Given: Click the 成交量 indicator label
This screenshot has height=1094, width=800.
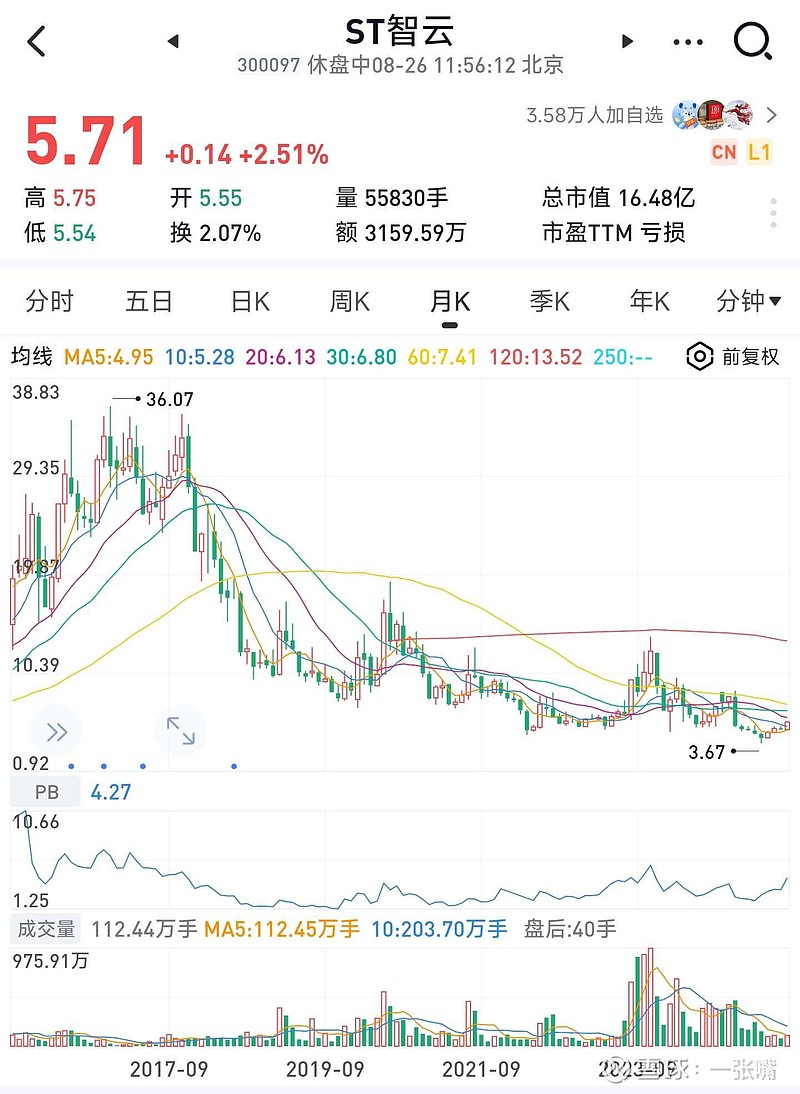Looking at the screenshot, I should tap(46, 928).
